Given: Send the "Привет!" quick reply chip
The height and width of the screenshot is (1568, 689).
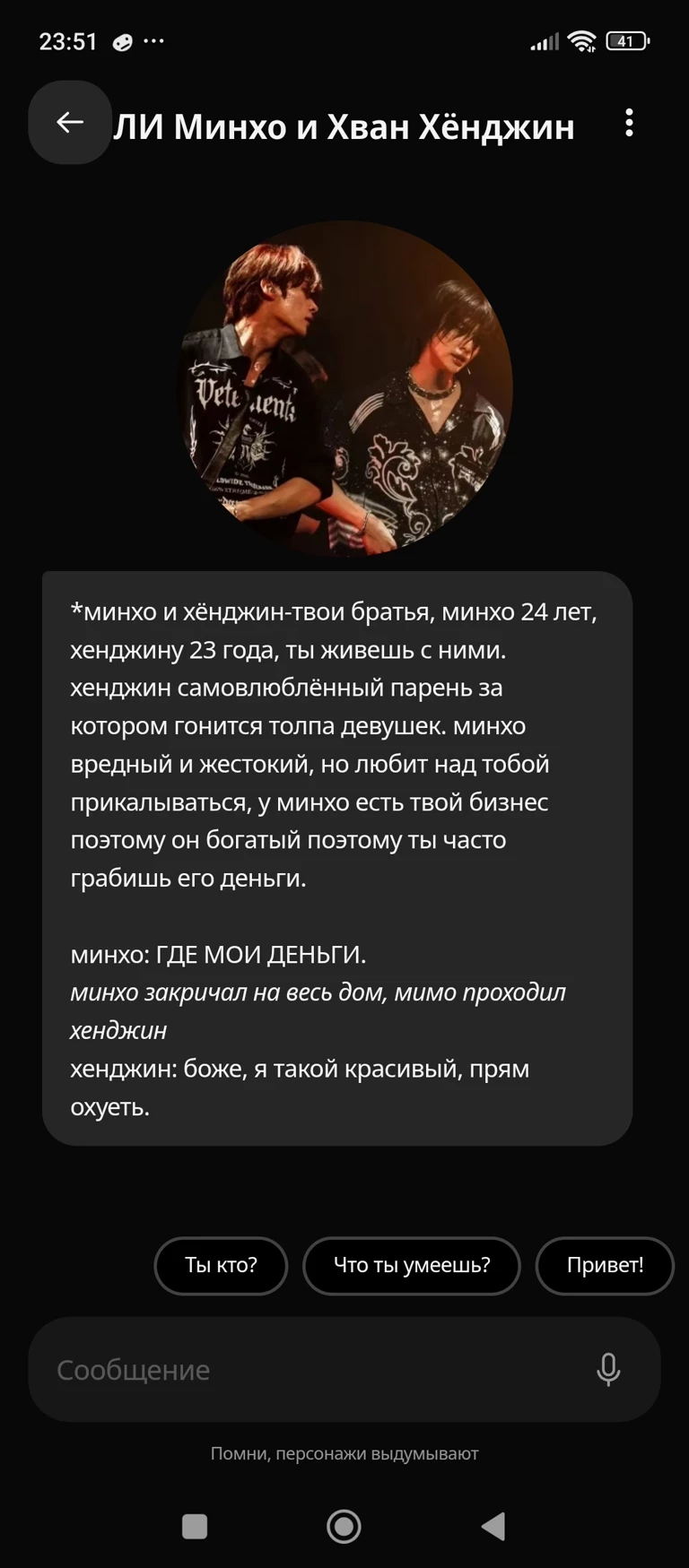Looking at the screenshot, I should pyautogui.click(x=604, y=1265).
